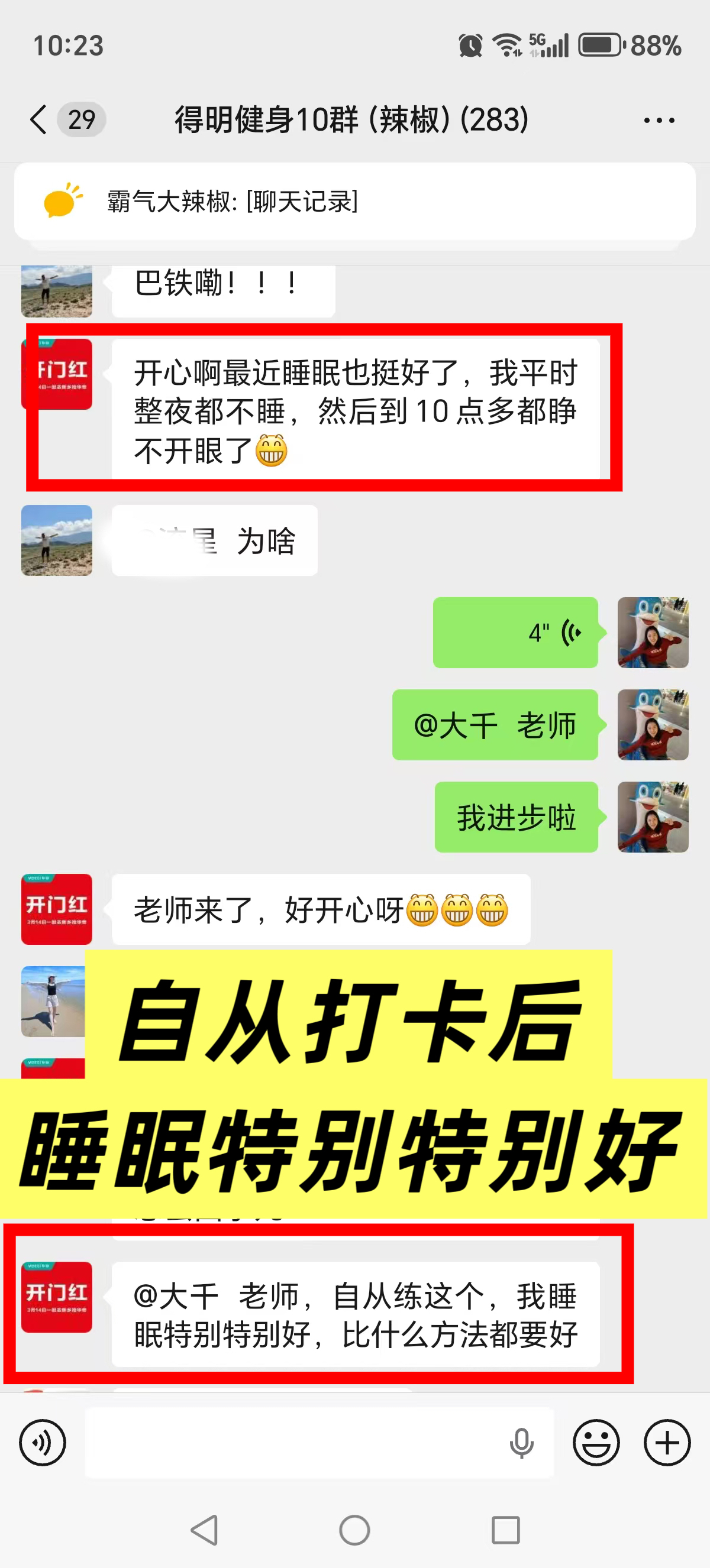The image size is (710, 1568).
Task: Tap the microphone icon in the input box
Action: pyautogui.click(x=521, y=1442)
